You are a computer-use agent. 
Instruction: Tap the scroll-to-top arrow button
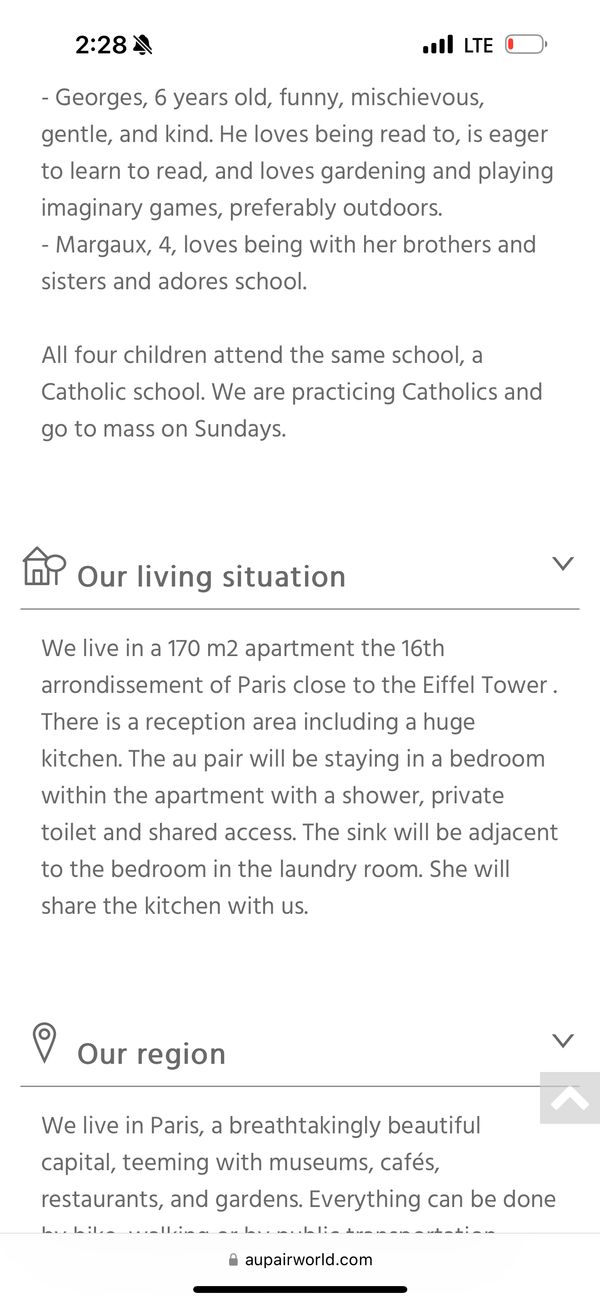click(570, 1098)
